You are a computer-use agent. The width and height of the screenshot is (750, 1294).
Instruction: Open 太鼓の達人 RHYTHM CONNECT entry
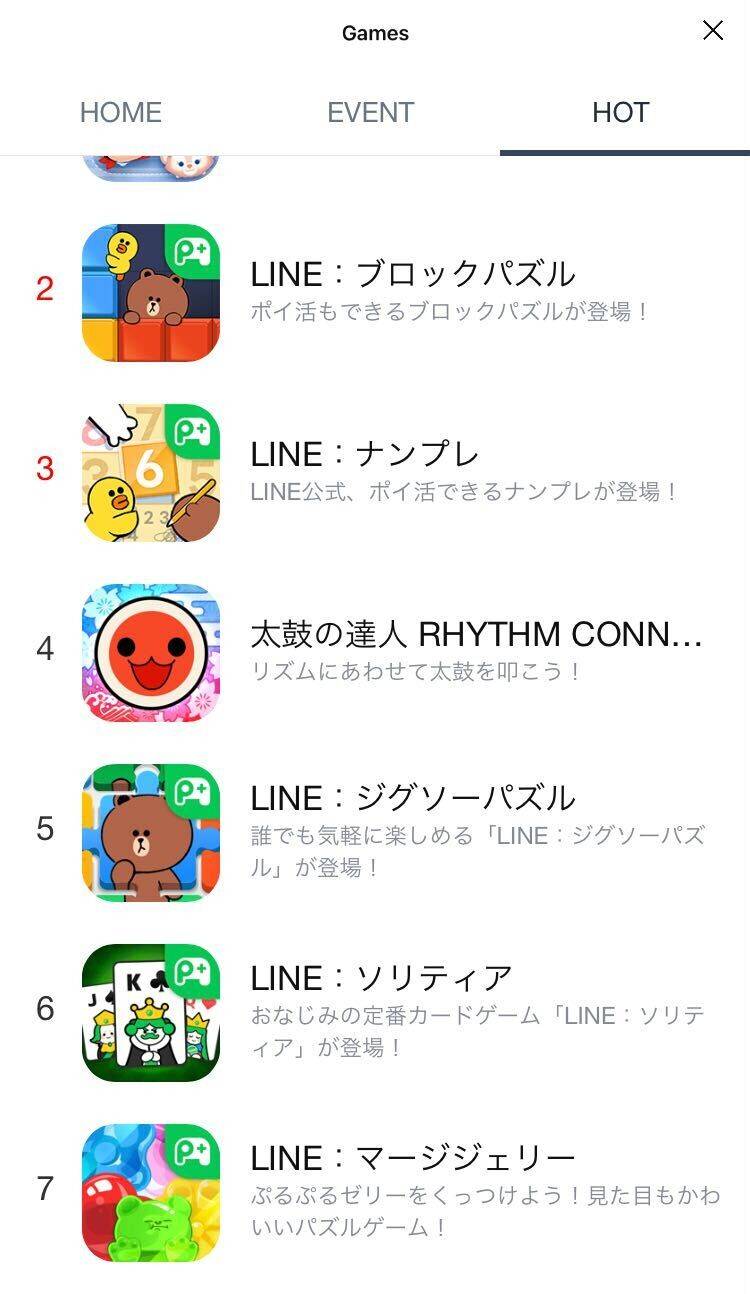pyautogui.click(x=375, y=652)
